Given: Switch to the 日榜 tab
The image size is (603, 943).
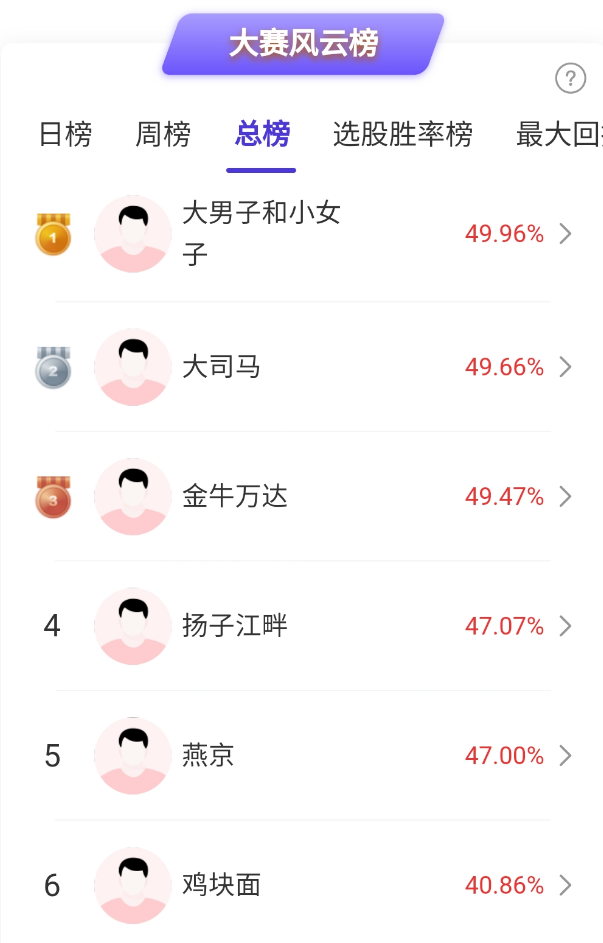Looking at the screenshot, I should point(65,134).
